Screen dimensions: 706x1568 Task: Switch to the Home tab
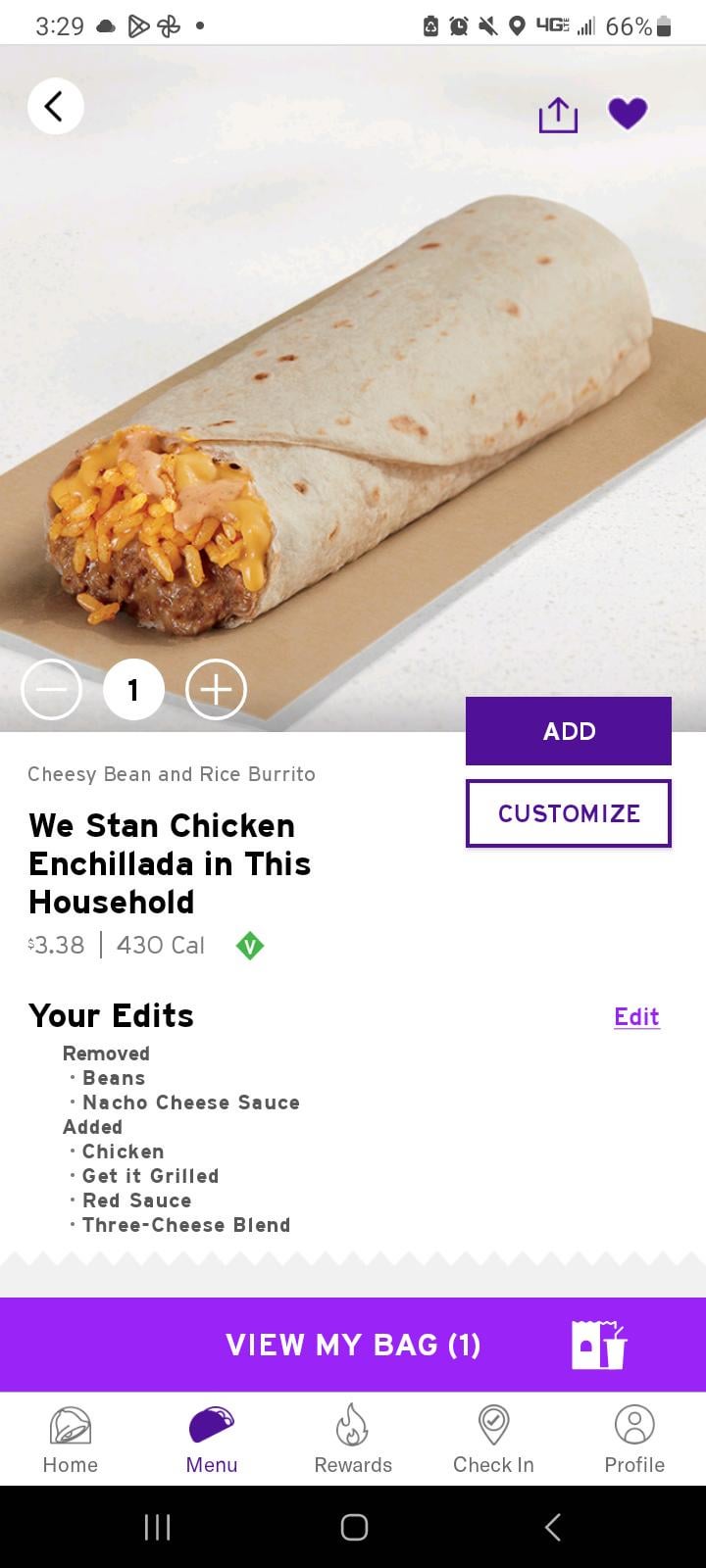71,1439
